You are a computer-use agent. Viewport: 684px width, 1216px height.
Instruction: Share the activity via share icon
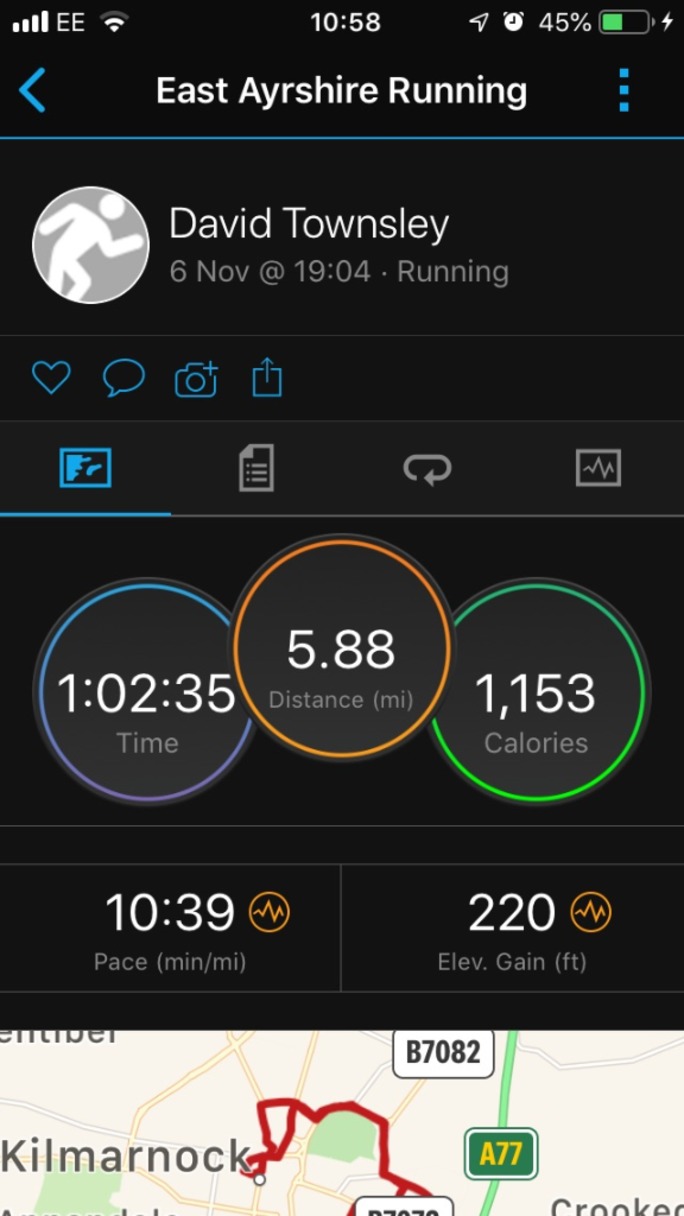click(267, 378)
